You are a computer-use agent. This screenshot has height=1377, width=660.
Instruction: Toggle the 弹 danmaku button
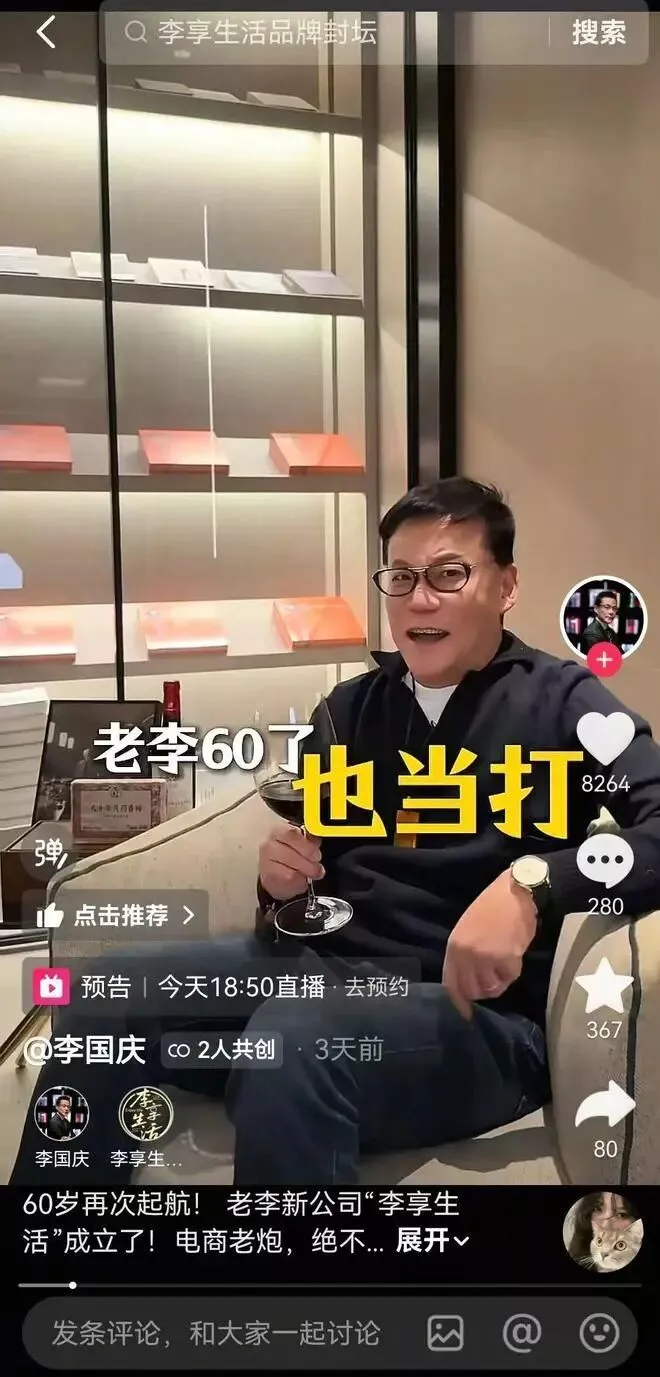[50, 852]
